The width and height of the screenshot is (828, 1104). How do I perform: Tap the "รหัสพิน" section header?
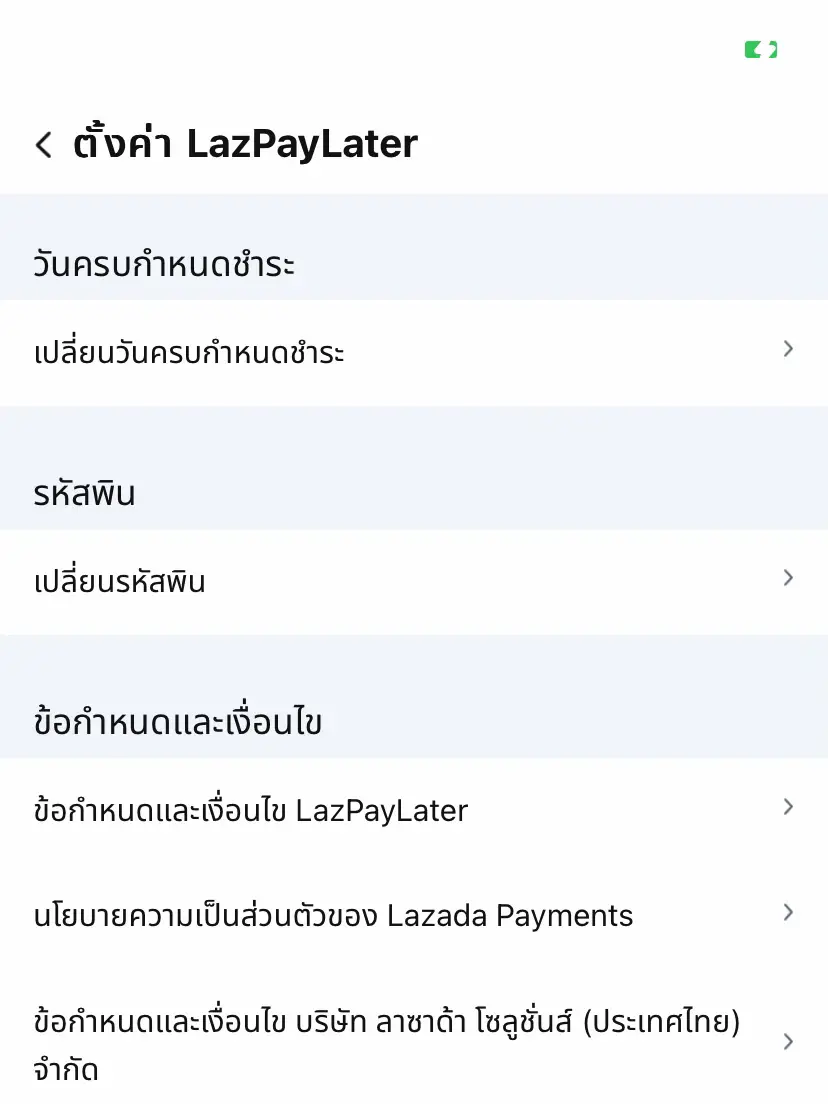[85, 492]
